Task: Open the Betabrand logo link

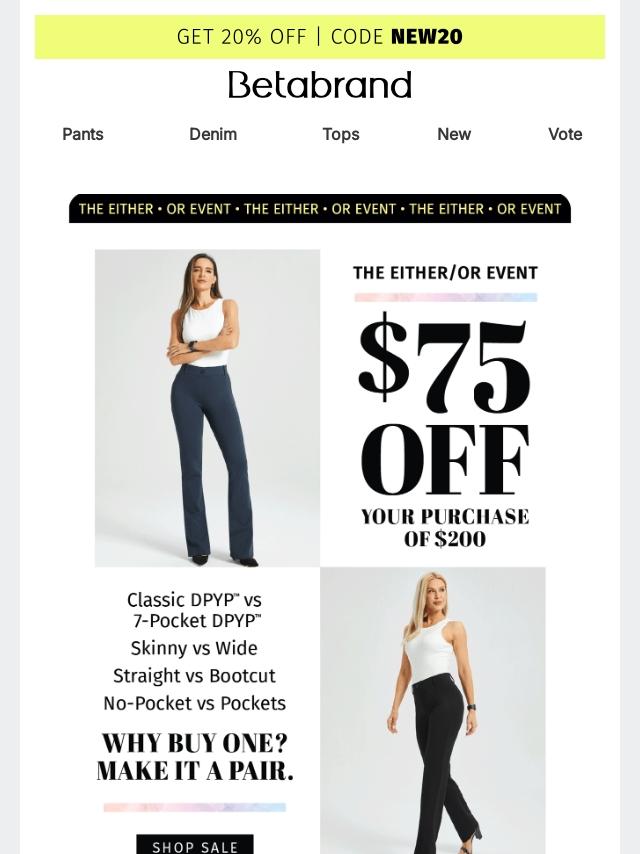Action: pyautogui.click(x=320, y=85)
